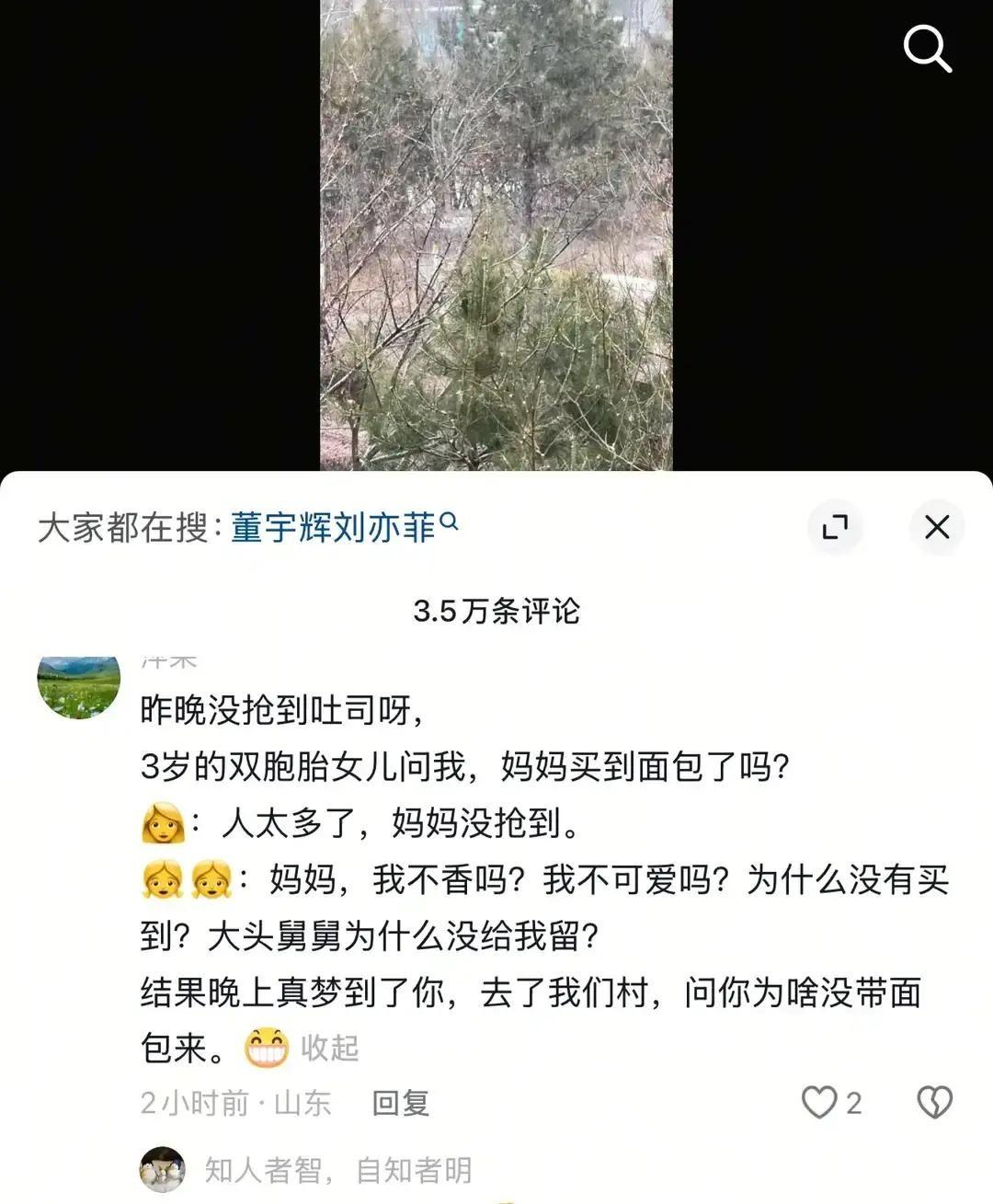Tap the timestamp 2小时前·山东
The image size is (993, 1204).
click(236, 1103)
